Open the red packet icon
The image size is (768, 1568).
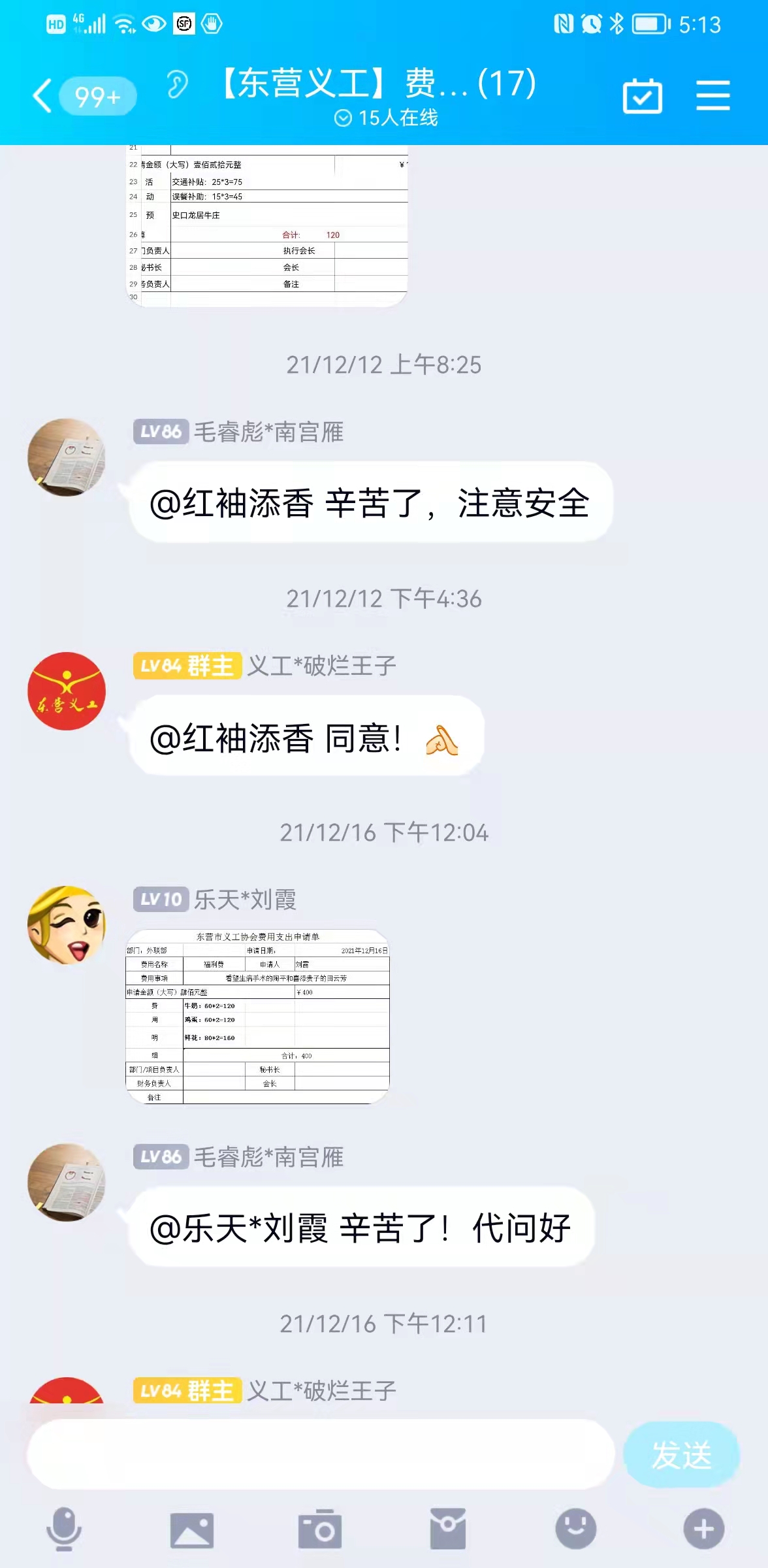[x=448, y=1529]
